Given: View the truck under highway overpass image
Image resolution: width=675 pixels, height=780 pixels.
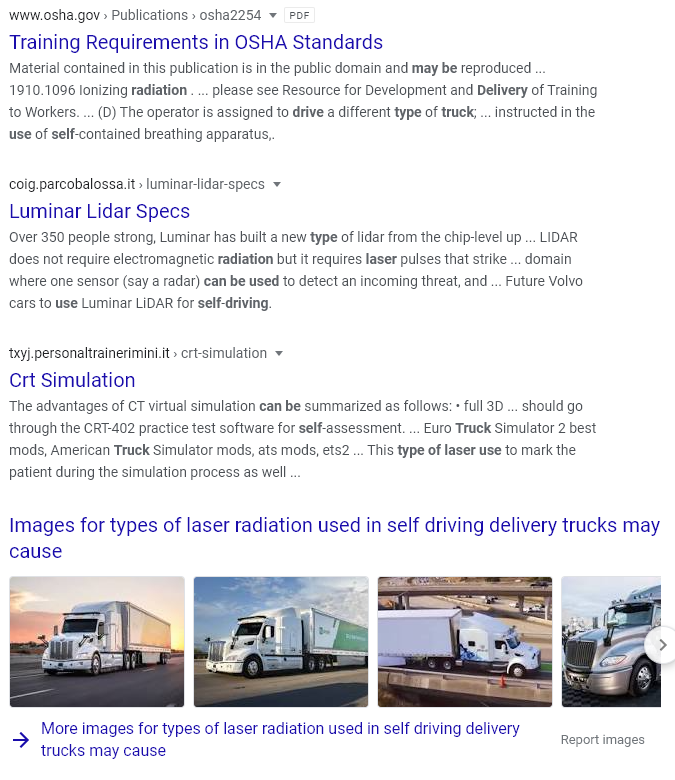Looking at the screenshot, I should (465, 641).
